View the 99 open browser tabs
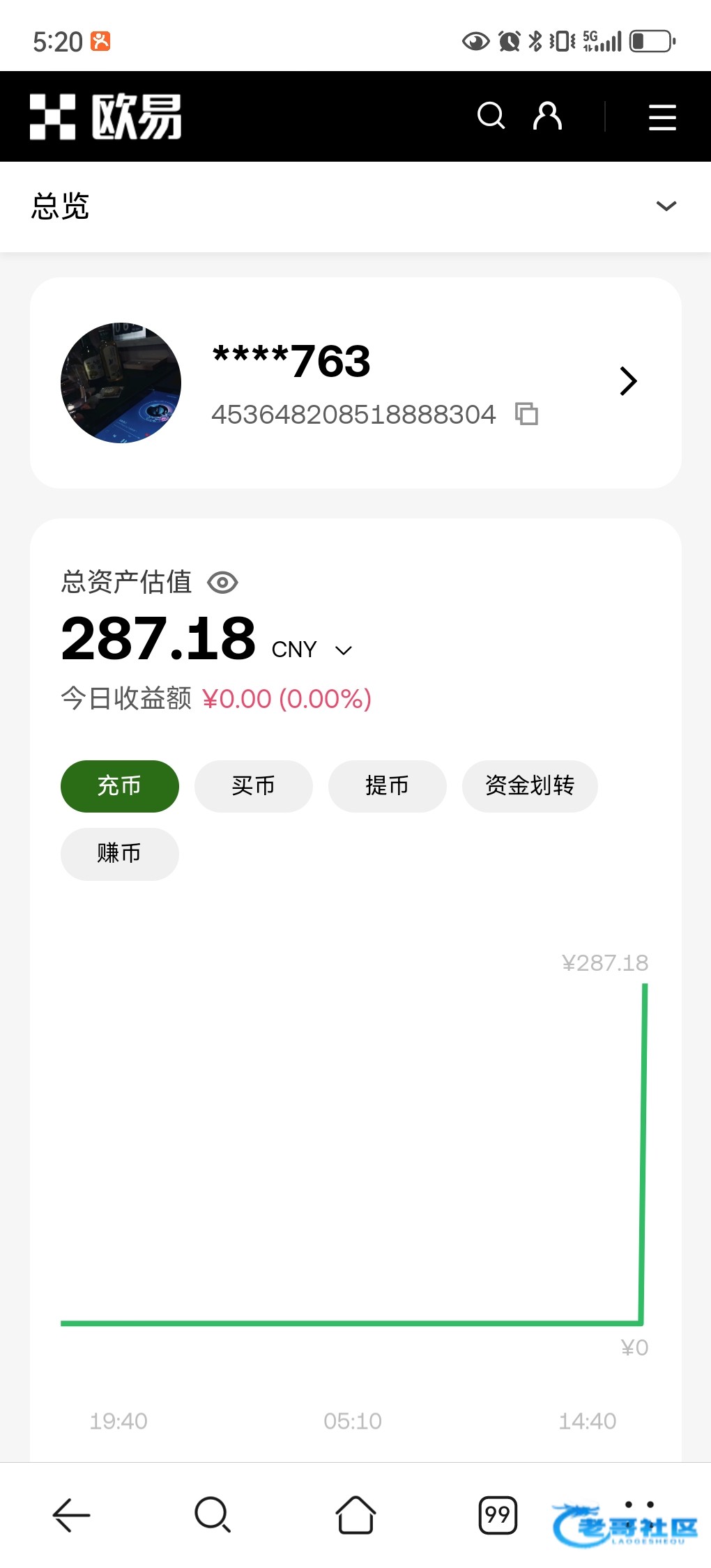 coord(498,1515)
